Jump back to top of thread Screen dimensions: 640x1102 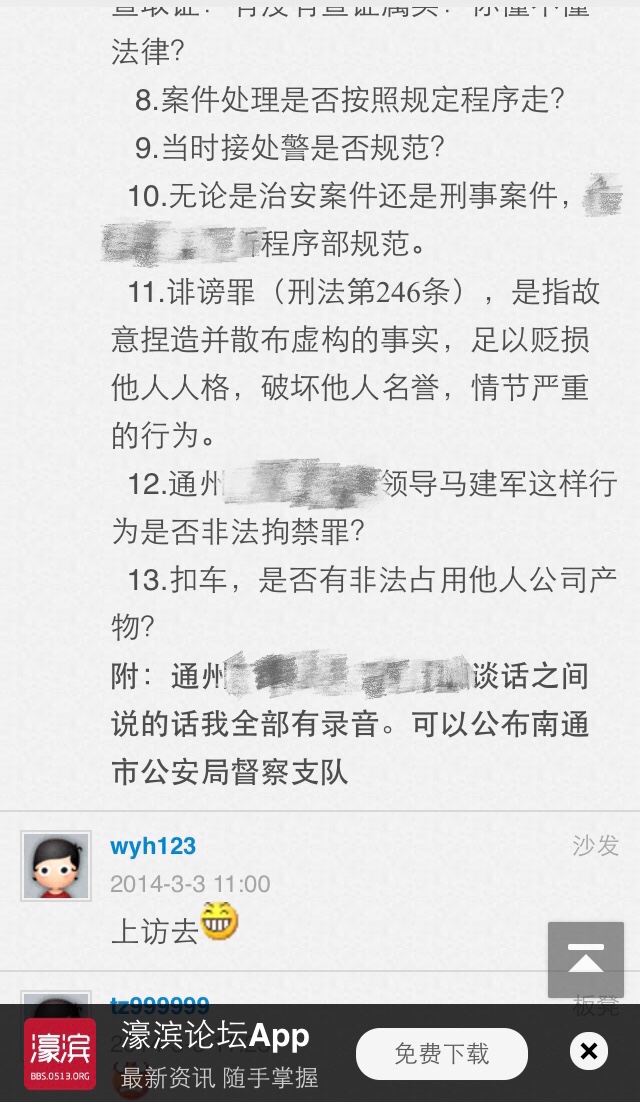coord(586,959)
